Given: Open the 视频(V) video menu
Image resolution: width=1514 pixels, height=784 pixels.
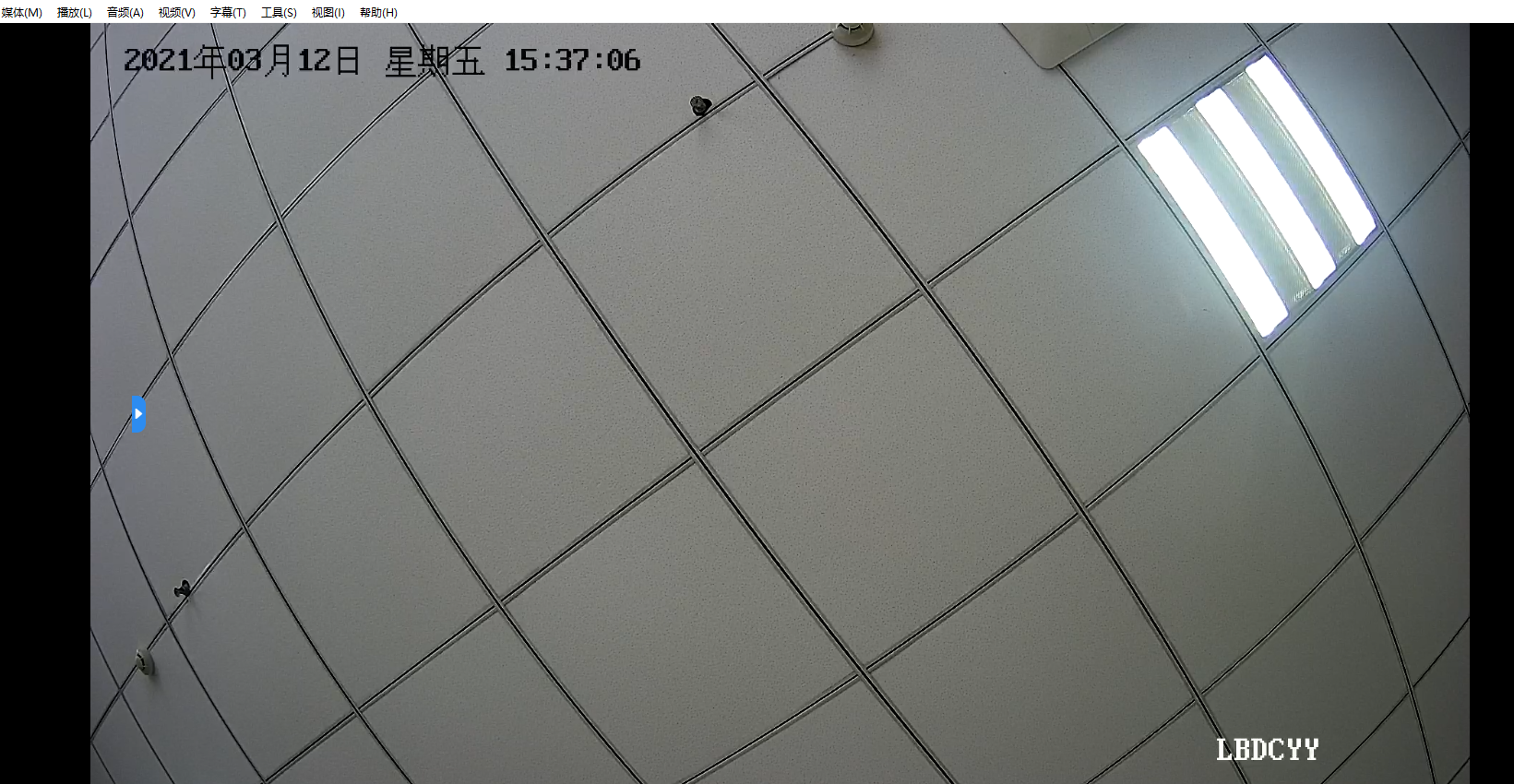Looking at the screenshot, I should [177, 12].
